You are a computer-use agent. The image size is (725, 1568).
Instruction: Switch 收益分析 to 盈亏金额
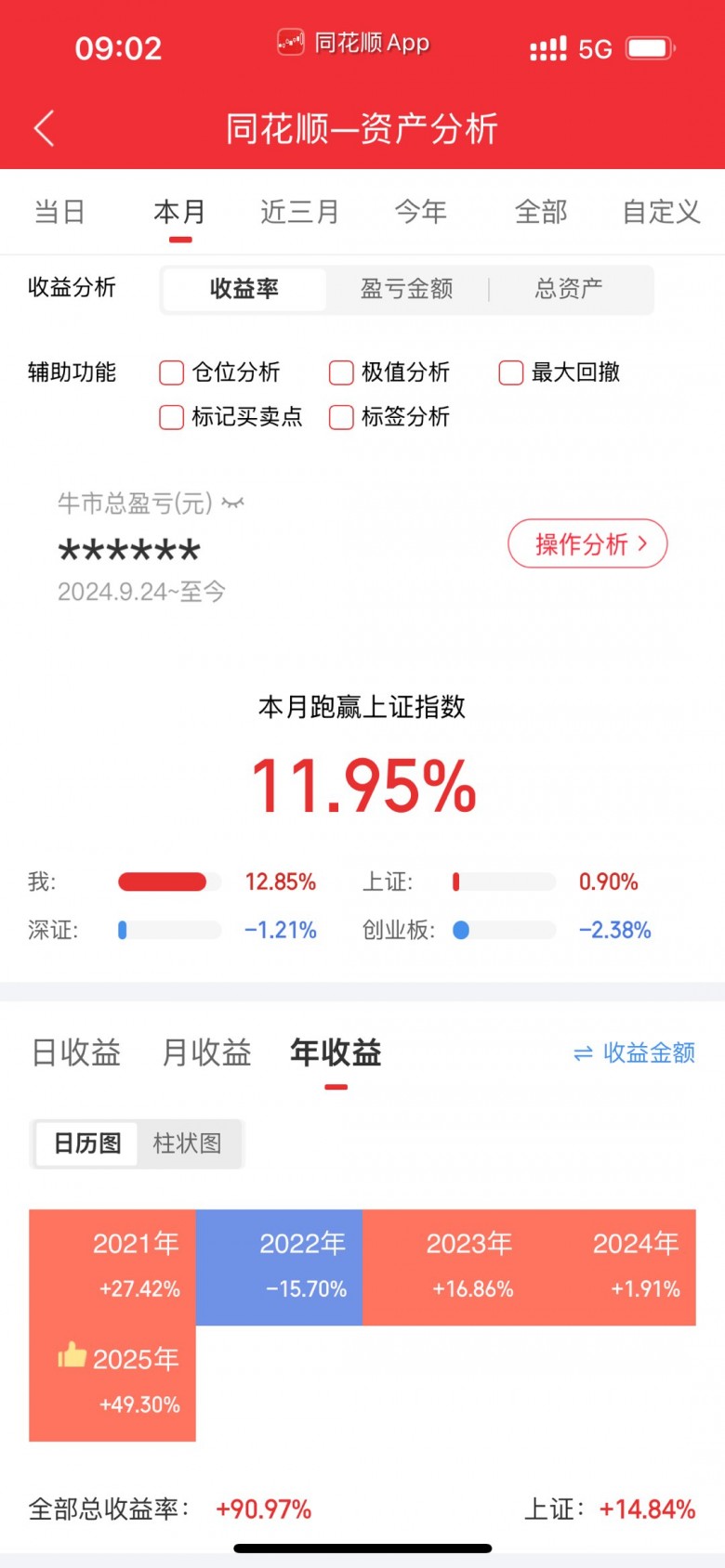(x=406, y=289)
